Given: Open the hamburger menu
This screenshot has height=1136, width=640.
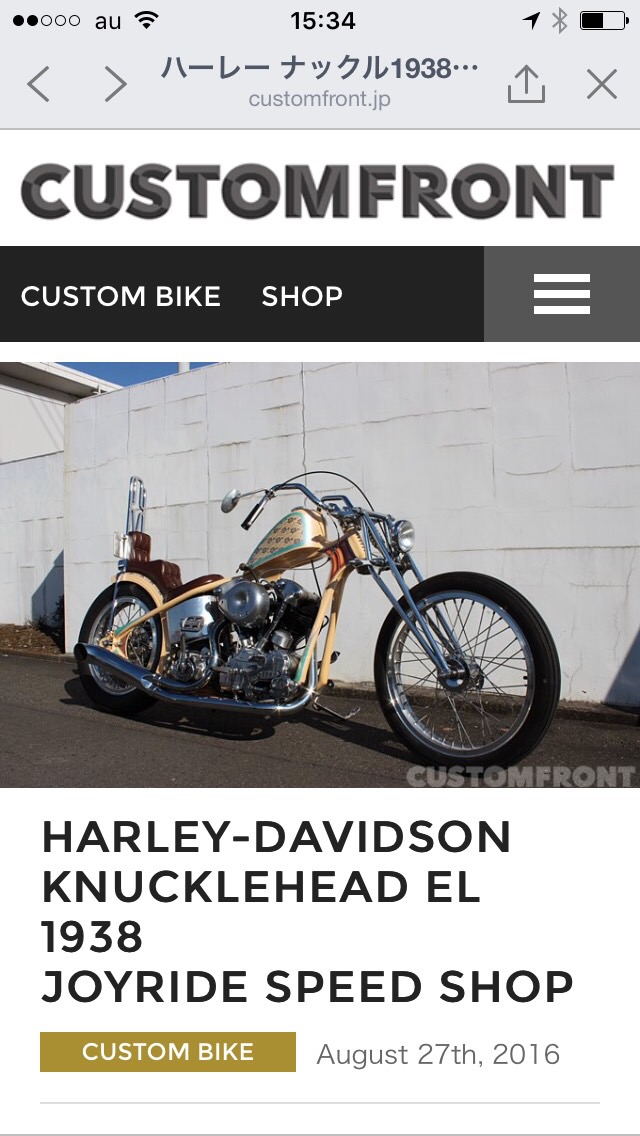Looking at the screenshot, I should 562,294.
